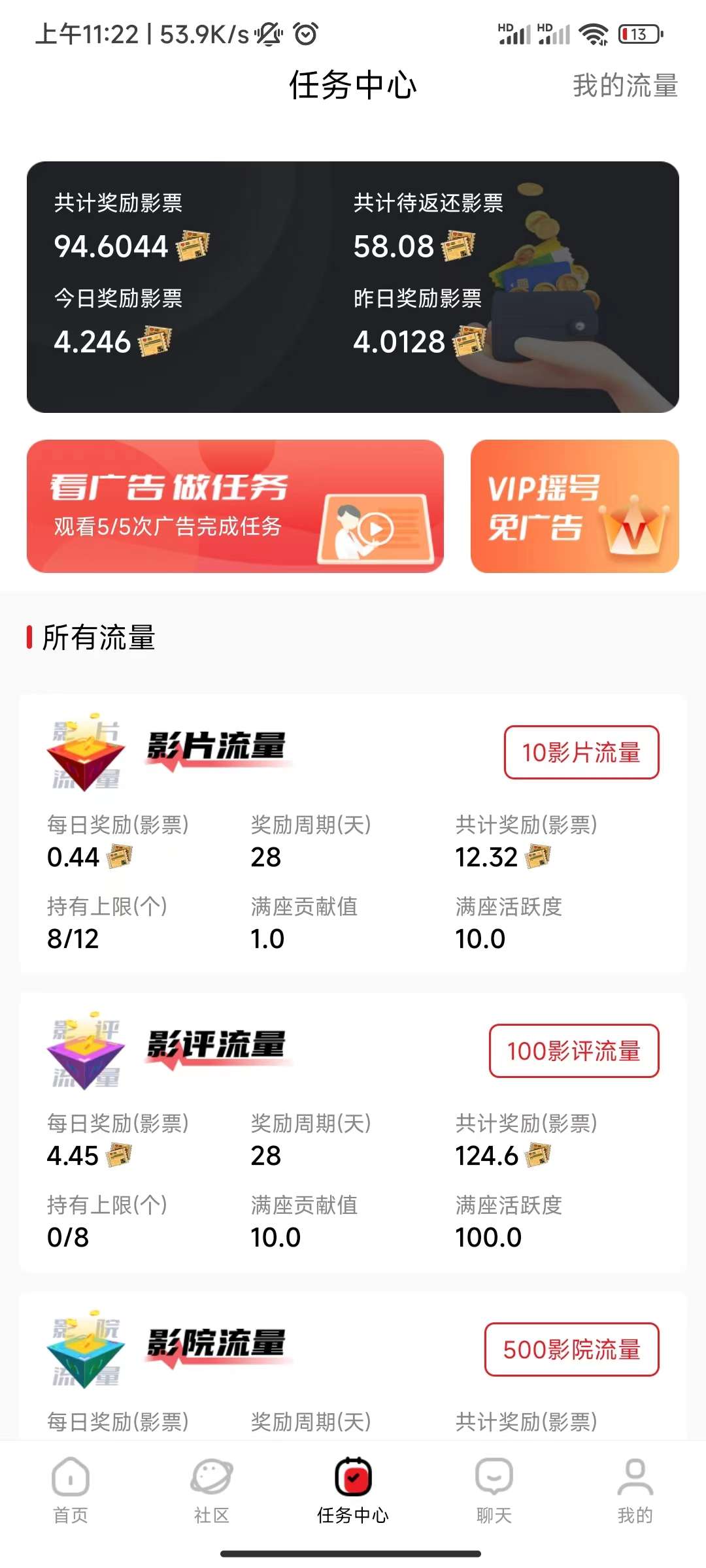Open the VIP摇号免广告 banner
This screenshot has width=706, height=1568.
pyautogui.click(x=574, y=506)
